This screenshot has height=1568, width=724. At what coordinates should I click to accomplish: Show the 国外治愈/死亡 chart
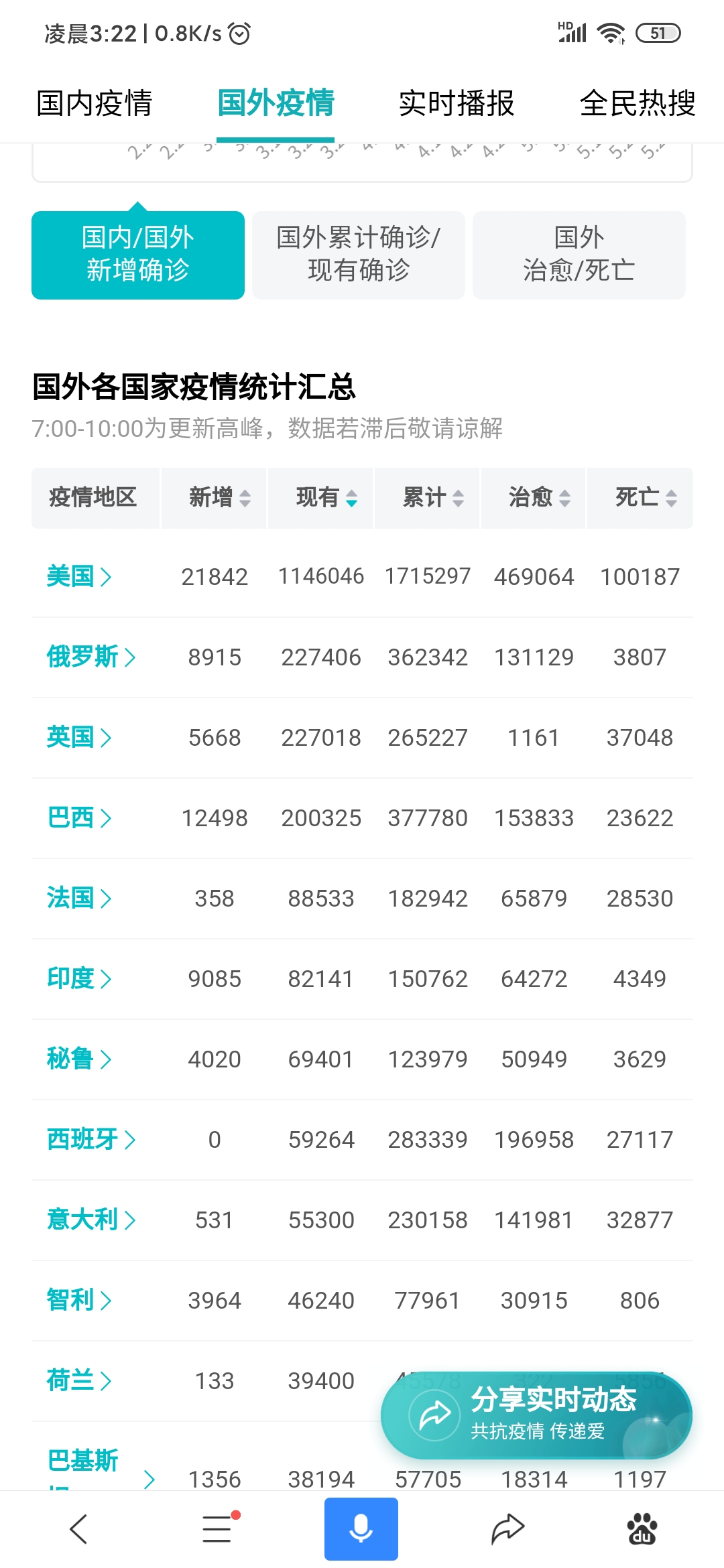tap(579, 255)
